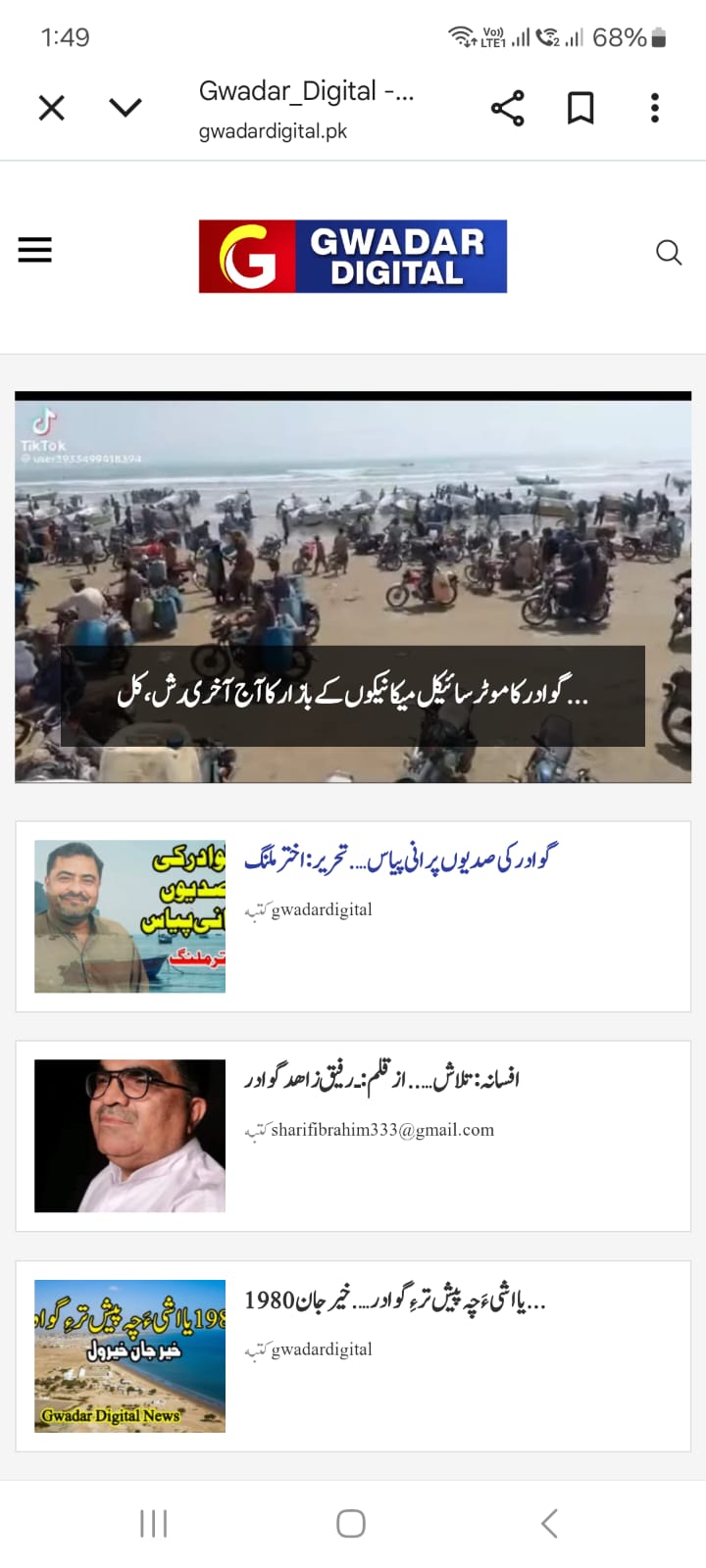
Task: Expand the browser tab dropdown chevron
Action: click(x=126, y=107)
